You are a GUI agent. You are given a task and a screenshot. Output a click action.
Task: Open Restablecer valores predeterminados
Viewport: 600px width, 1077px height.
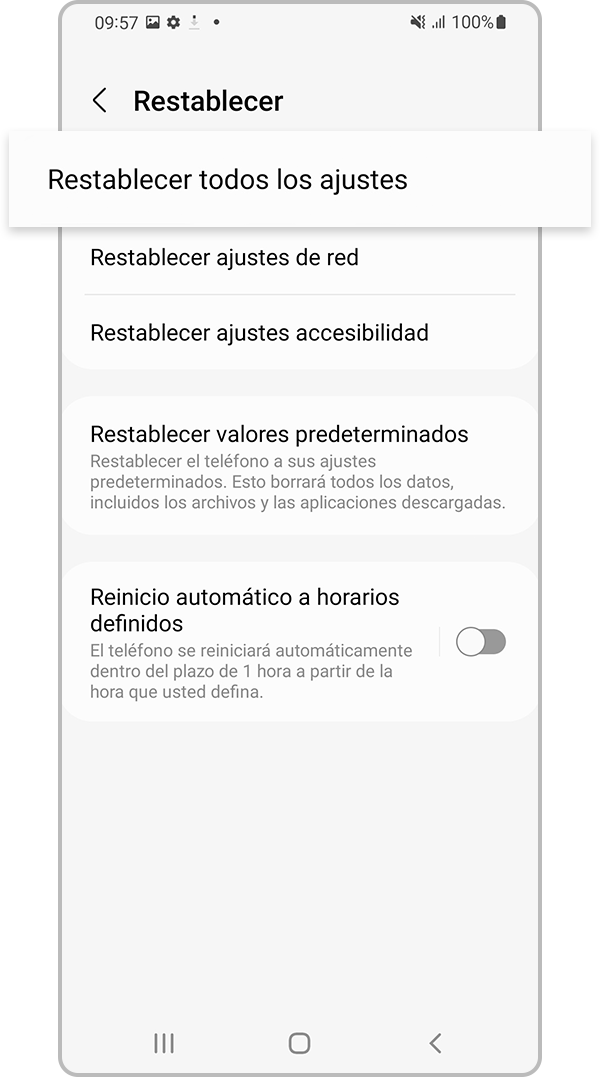[279, 435]
